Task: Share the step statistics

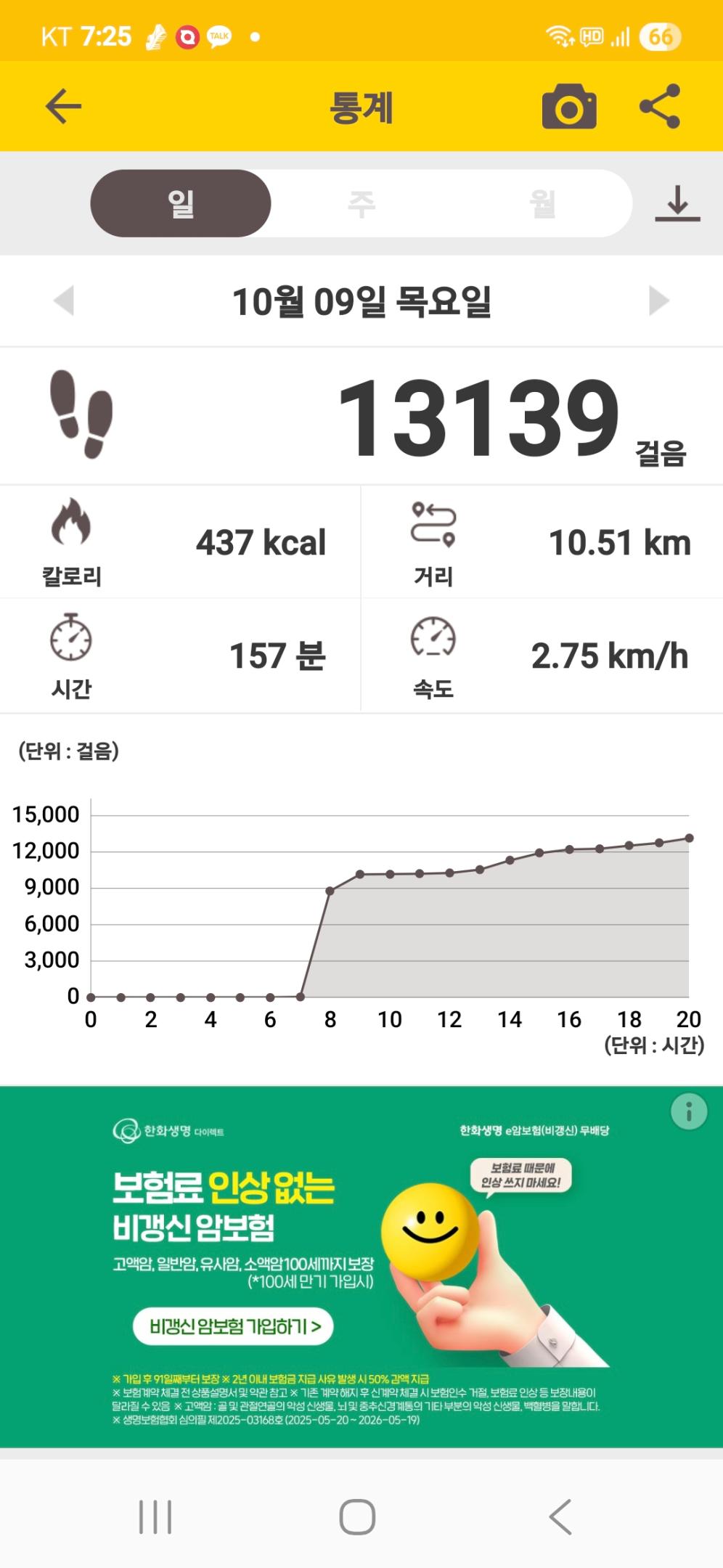Action: pyautogui.click(x=660, y=107)
